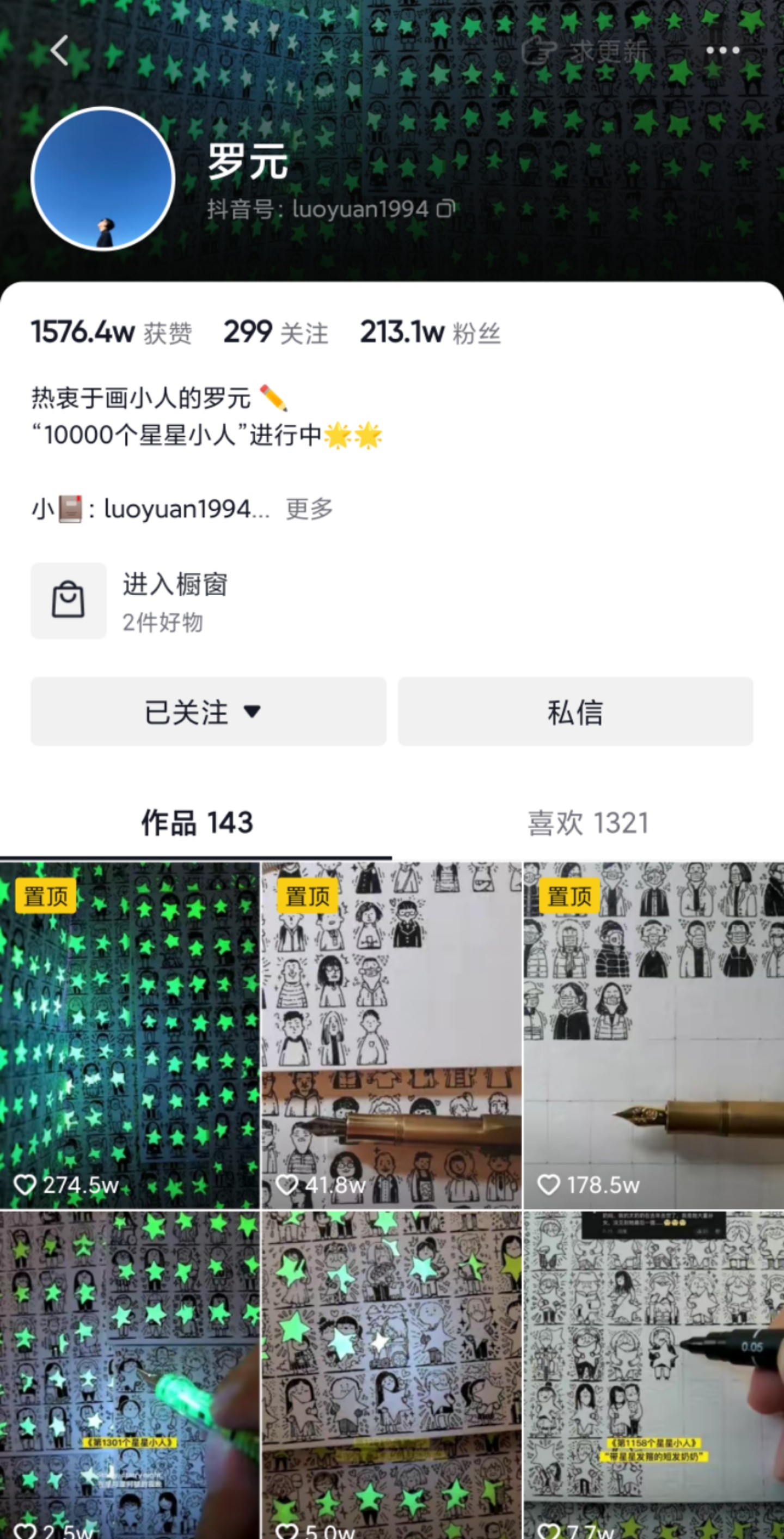Open the pinned video with 41.8w likes
The image size is (784, 1539).
point(391,1035)
